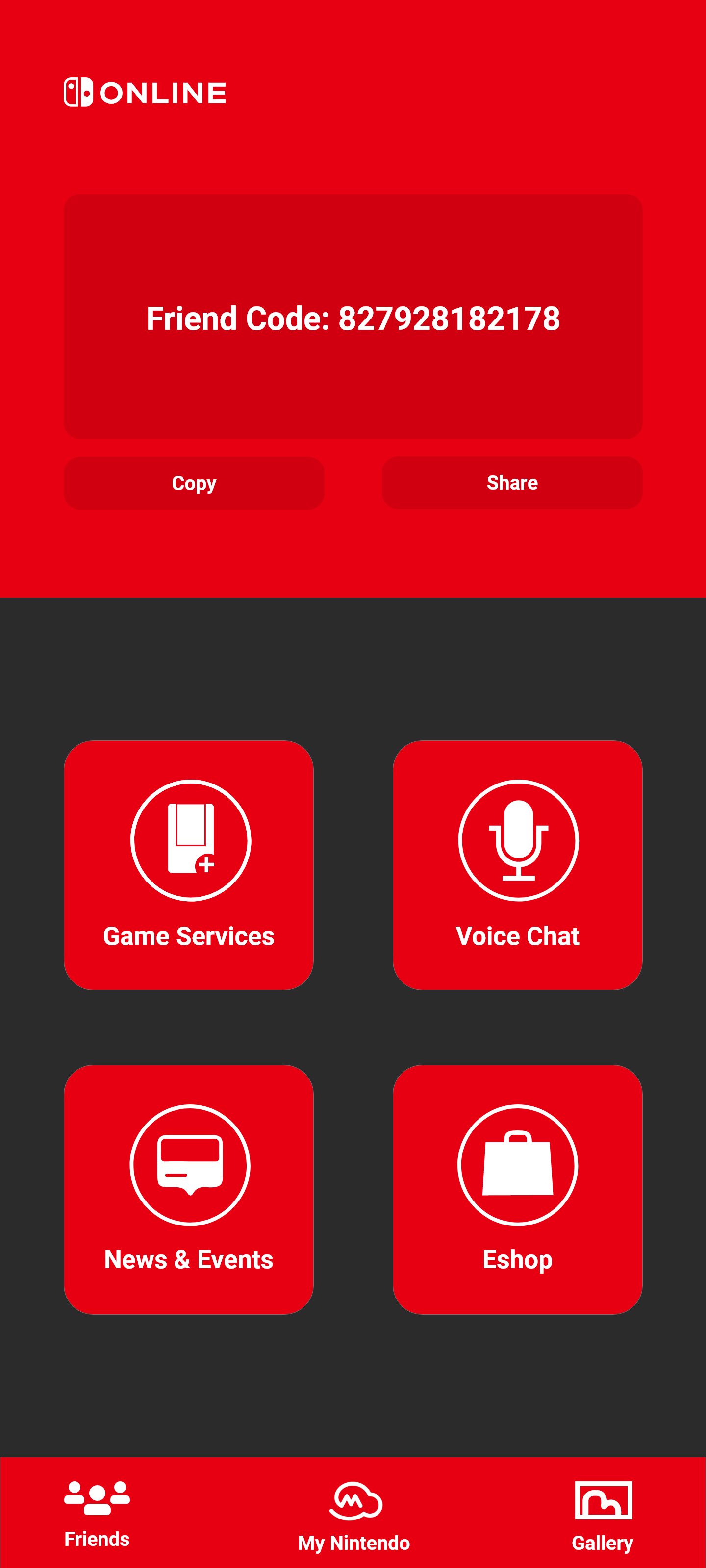Image resolution: width=706 pixels, height=1568 pixels.
Task: Switch to the Gallery tab
Action: [603, 1516]
